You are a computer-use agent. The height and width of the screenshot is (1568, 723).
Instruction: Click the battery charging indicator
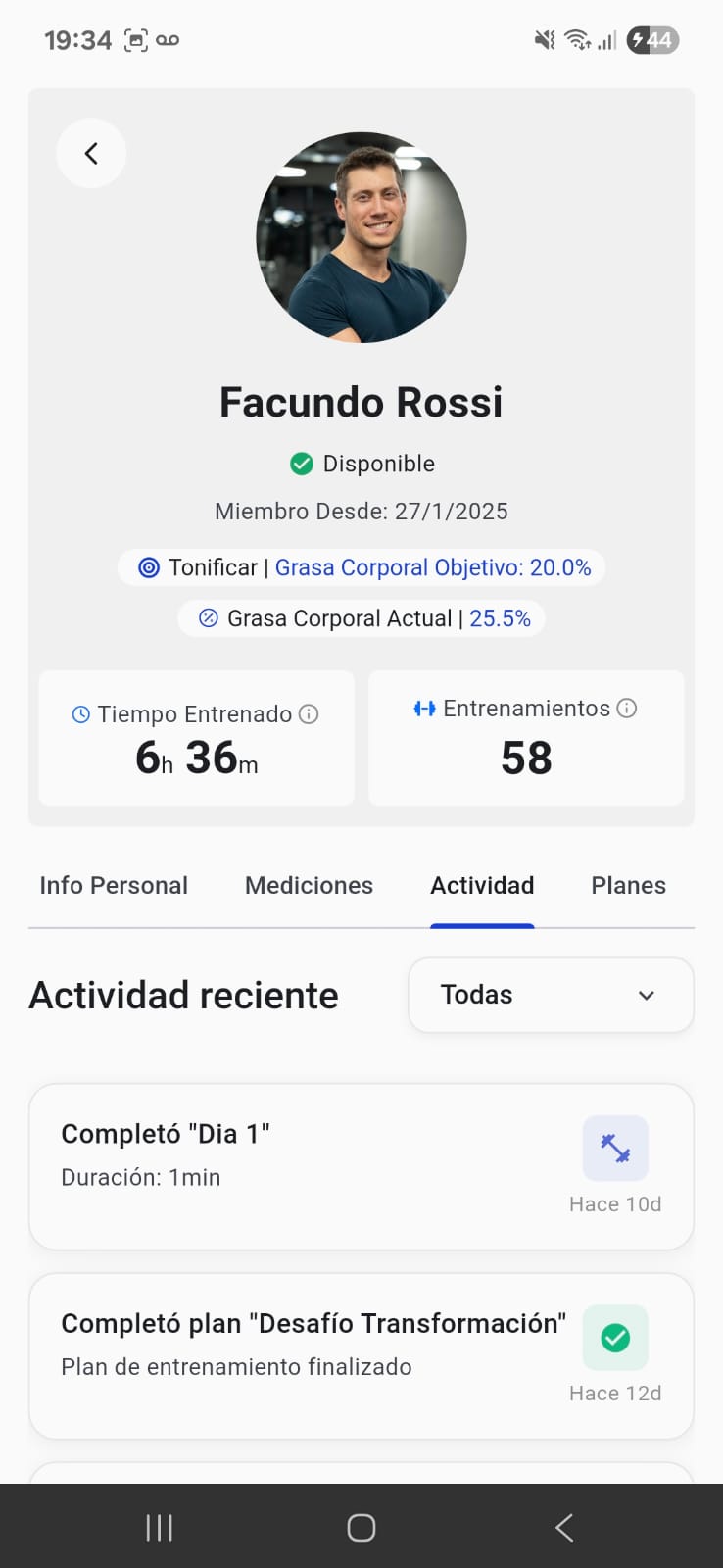pyautogui.click(x=650, y=40)
